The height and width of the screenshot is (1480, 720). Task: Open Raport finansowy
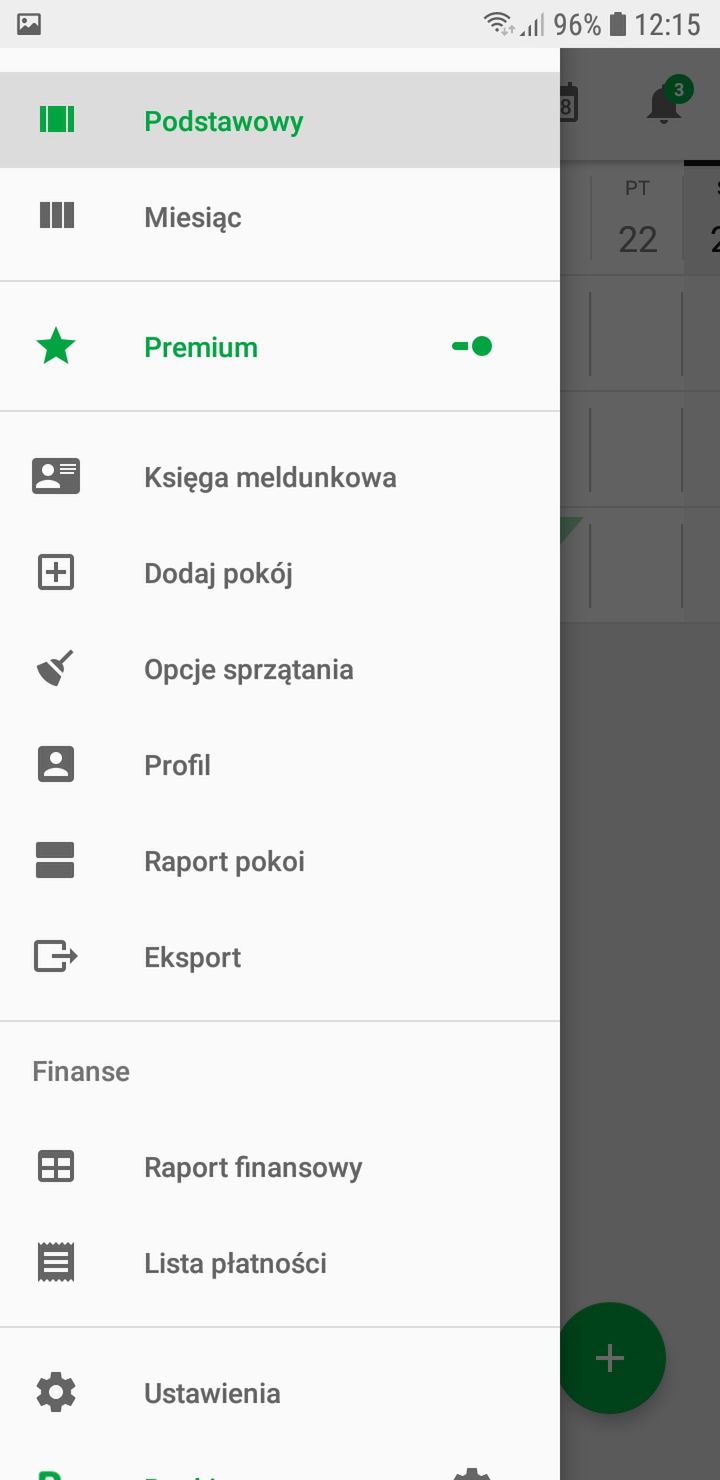click(x=280, y=1166)
